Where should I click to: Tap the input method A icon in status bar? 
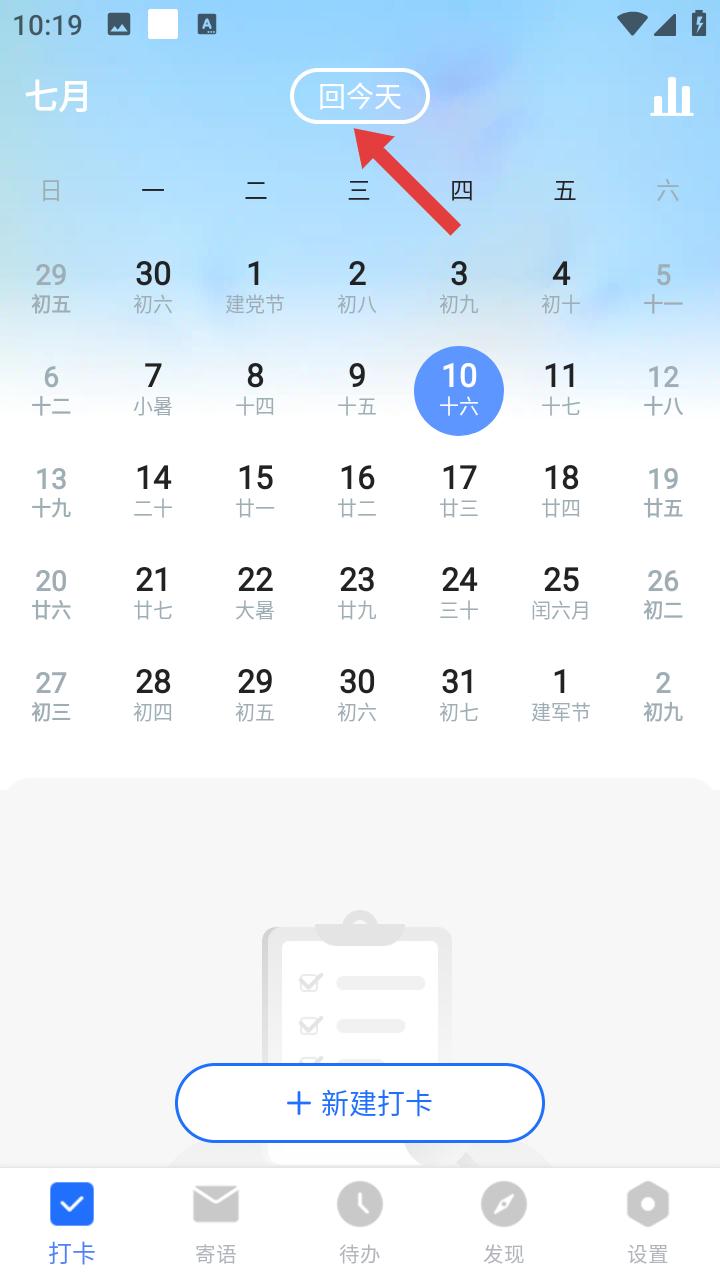tap(208, 22)
